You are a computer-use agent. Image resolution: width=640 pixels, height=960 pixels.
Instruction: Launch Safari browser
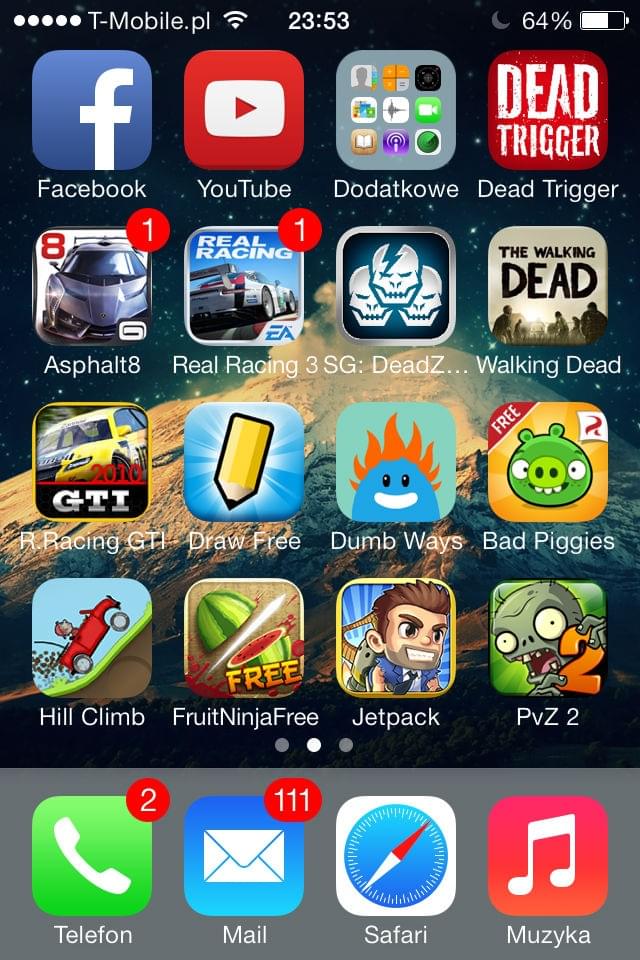[396, 856]
